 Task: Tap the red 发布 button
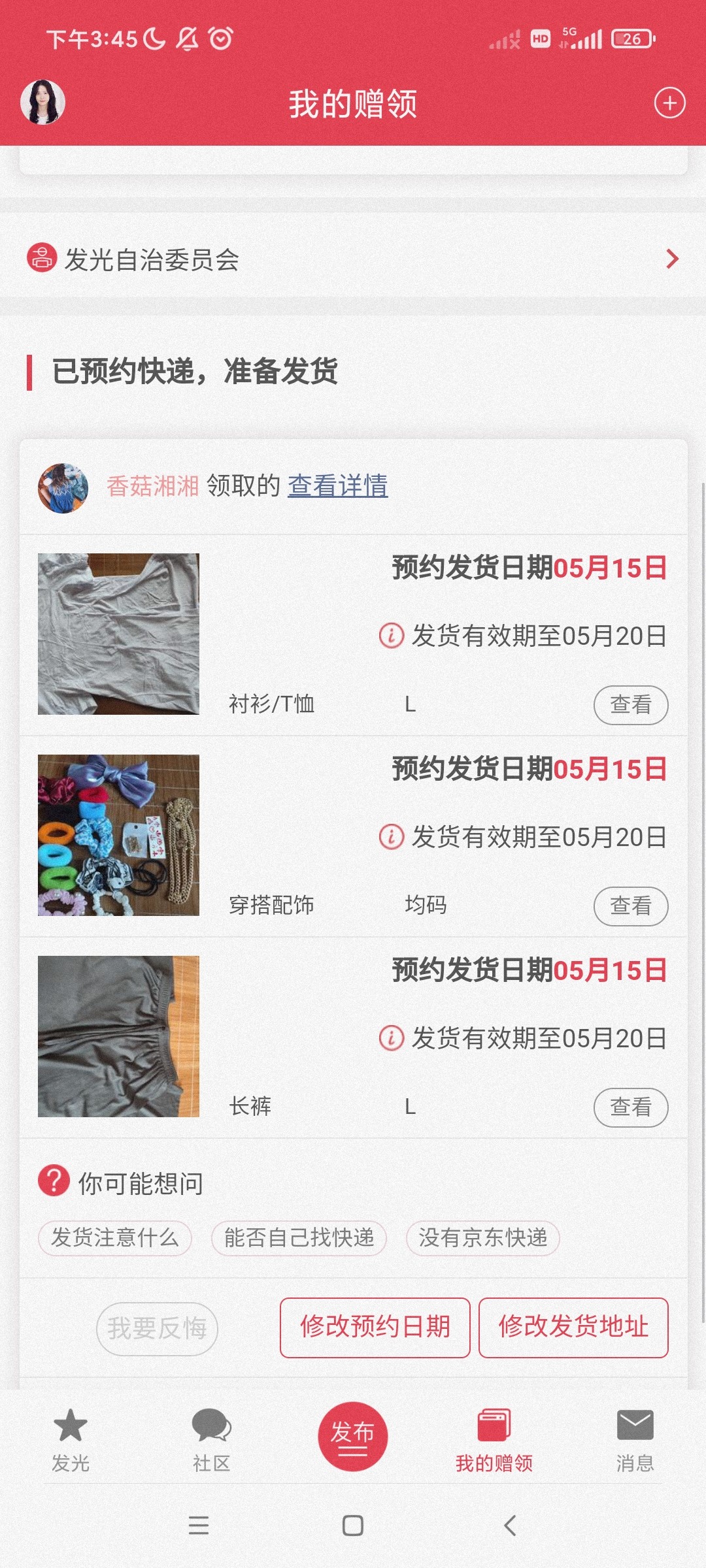pos(352,1436)
